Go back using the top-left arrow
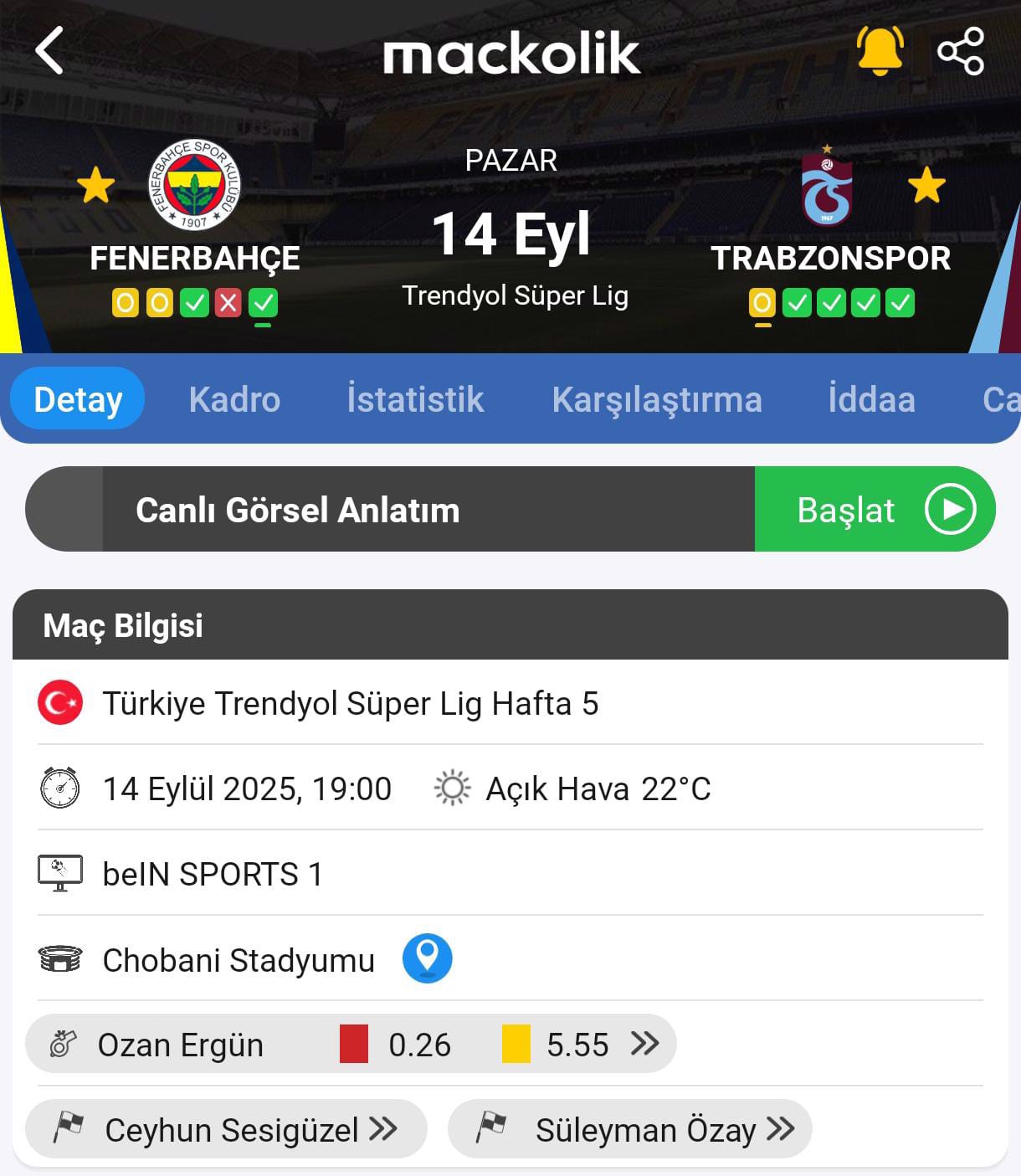Screen dimensions: 1021x1176 point(49,51)
